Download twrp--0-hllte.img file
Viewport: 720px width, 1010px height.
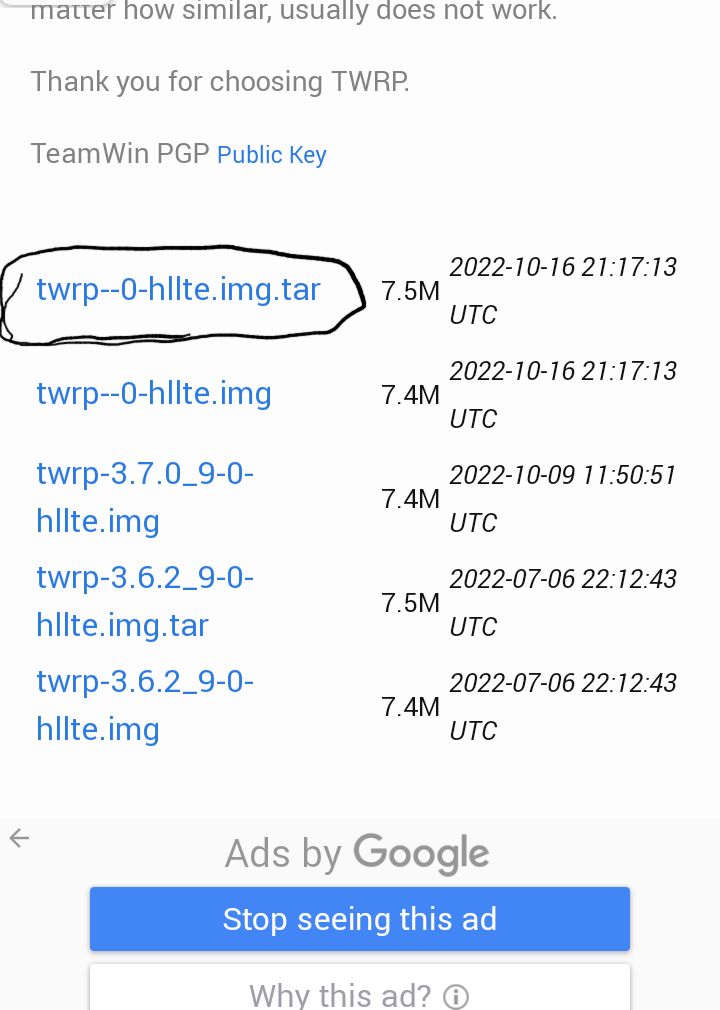154,394
